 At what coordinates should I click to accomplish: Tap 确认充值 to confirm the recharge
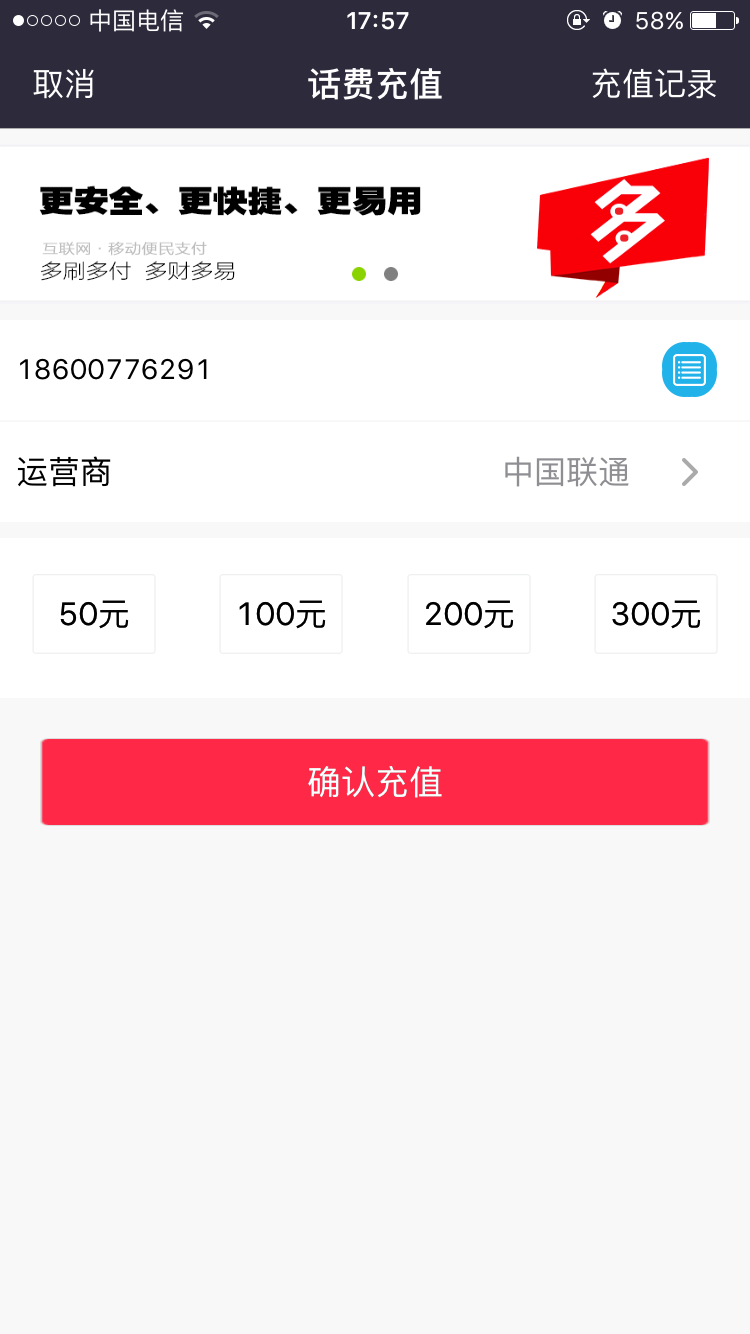[375, 782]
